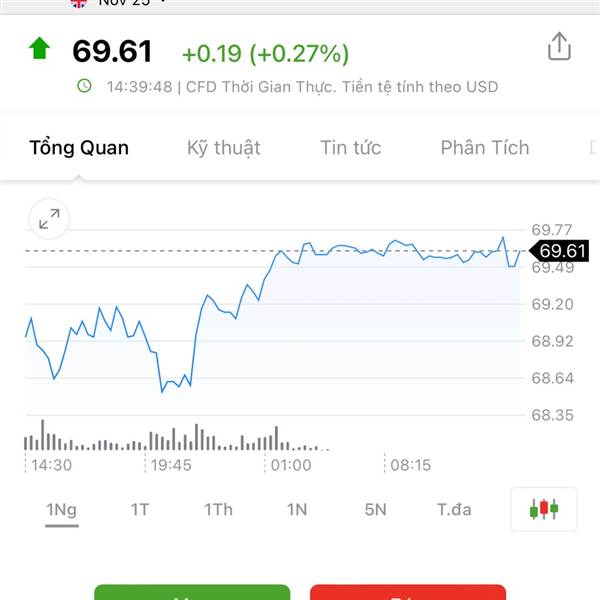Select the Phân Tích tab
Image resolution: width=600 pixels, height=600 pixels.
pyautogui.click(x=484, y=148)
